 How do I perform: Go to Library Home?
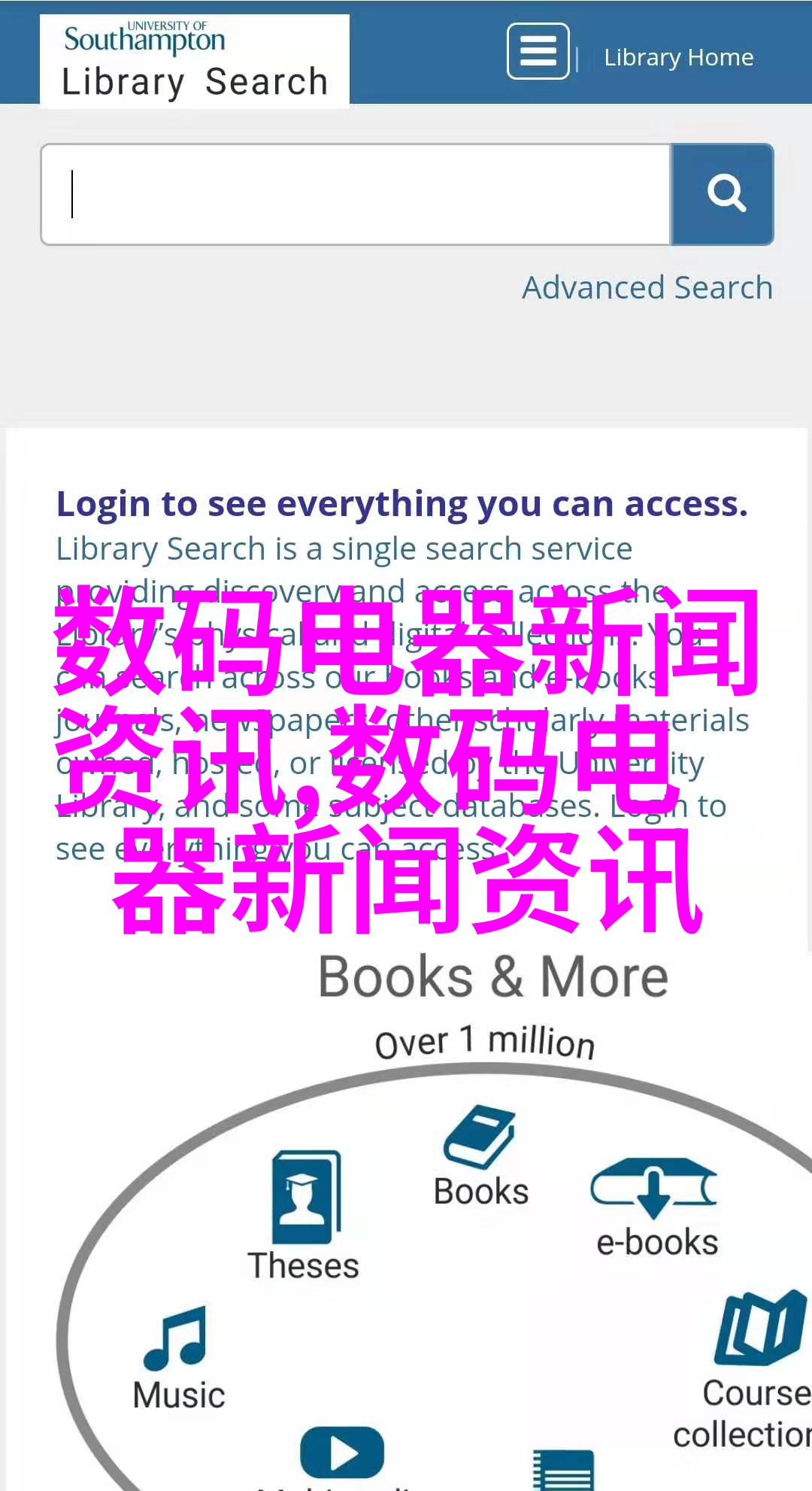click(678, 57)
